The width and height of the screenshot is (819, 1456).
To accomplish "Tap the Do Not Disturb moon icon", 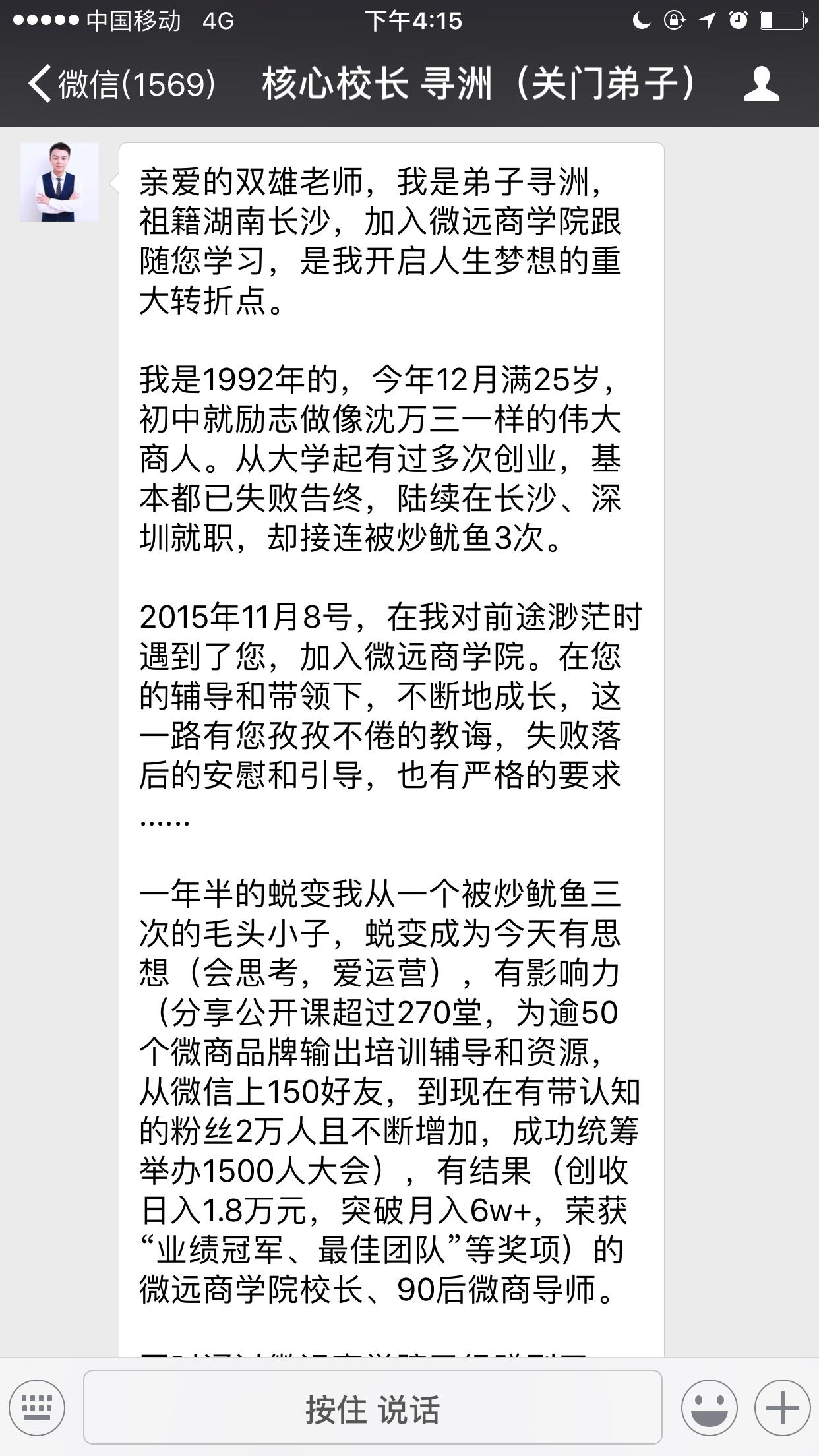I will (x=641, y=22).
